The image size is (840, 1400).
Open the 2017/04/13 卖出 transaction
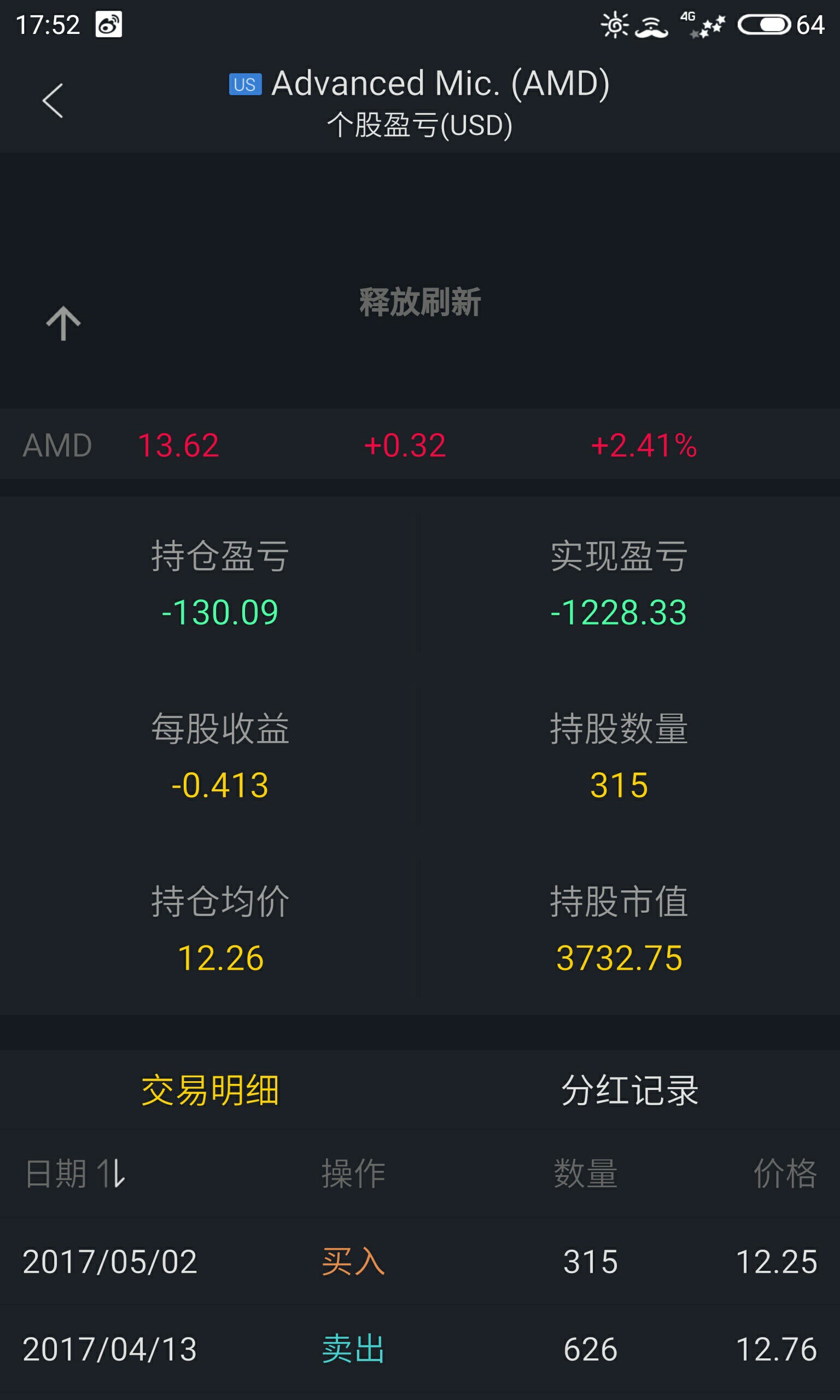[x=420, y=1350]
